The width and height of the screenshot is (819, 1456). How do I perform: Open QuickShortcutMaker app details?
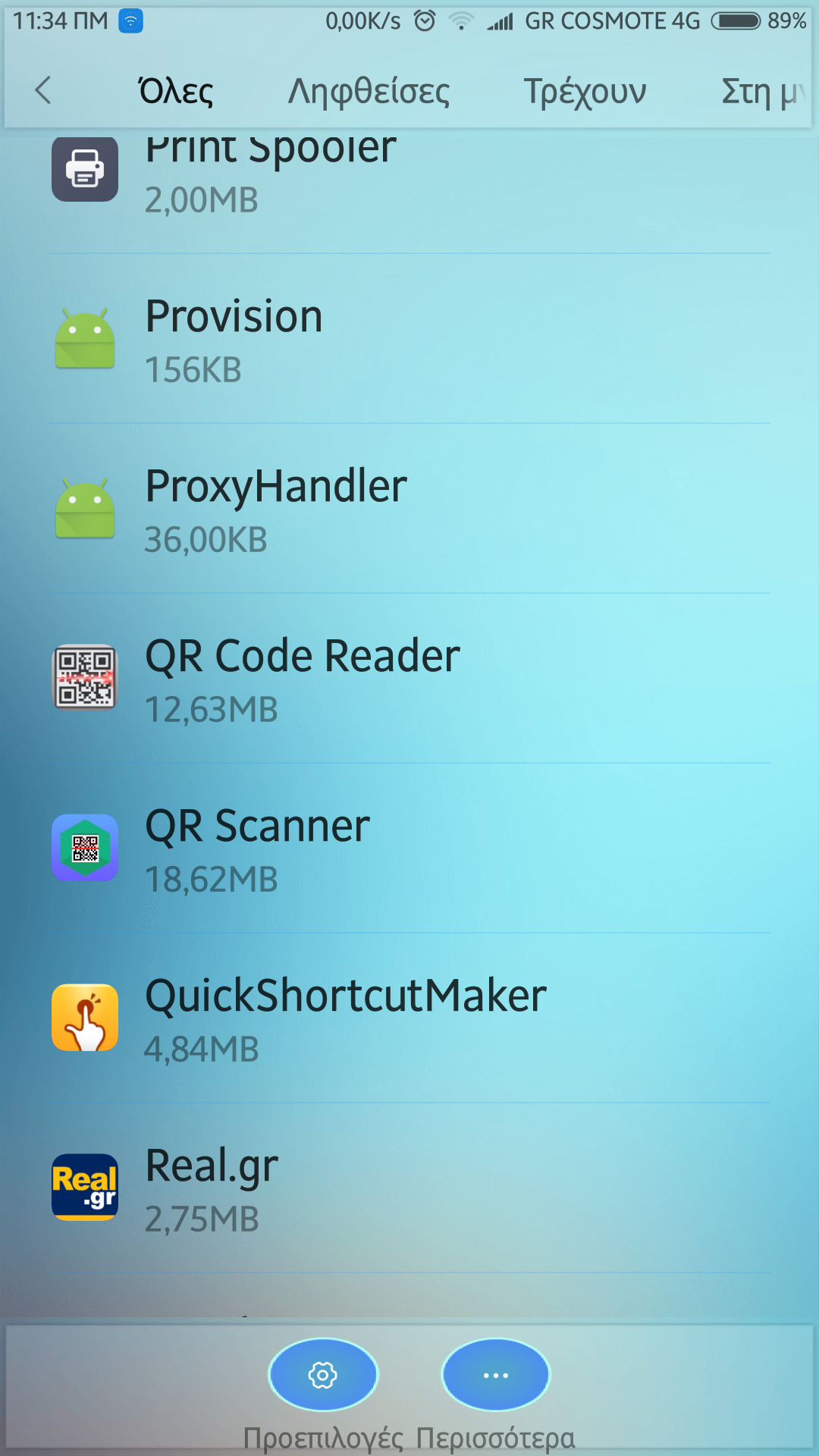point(409,1018)
